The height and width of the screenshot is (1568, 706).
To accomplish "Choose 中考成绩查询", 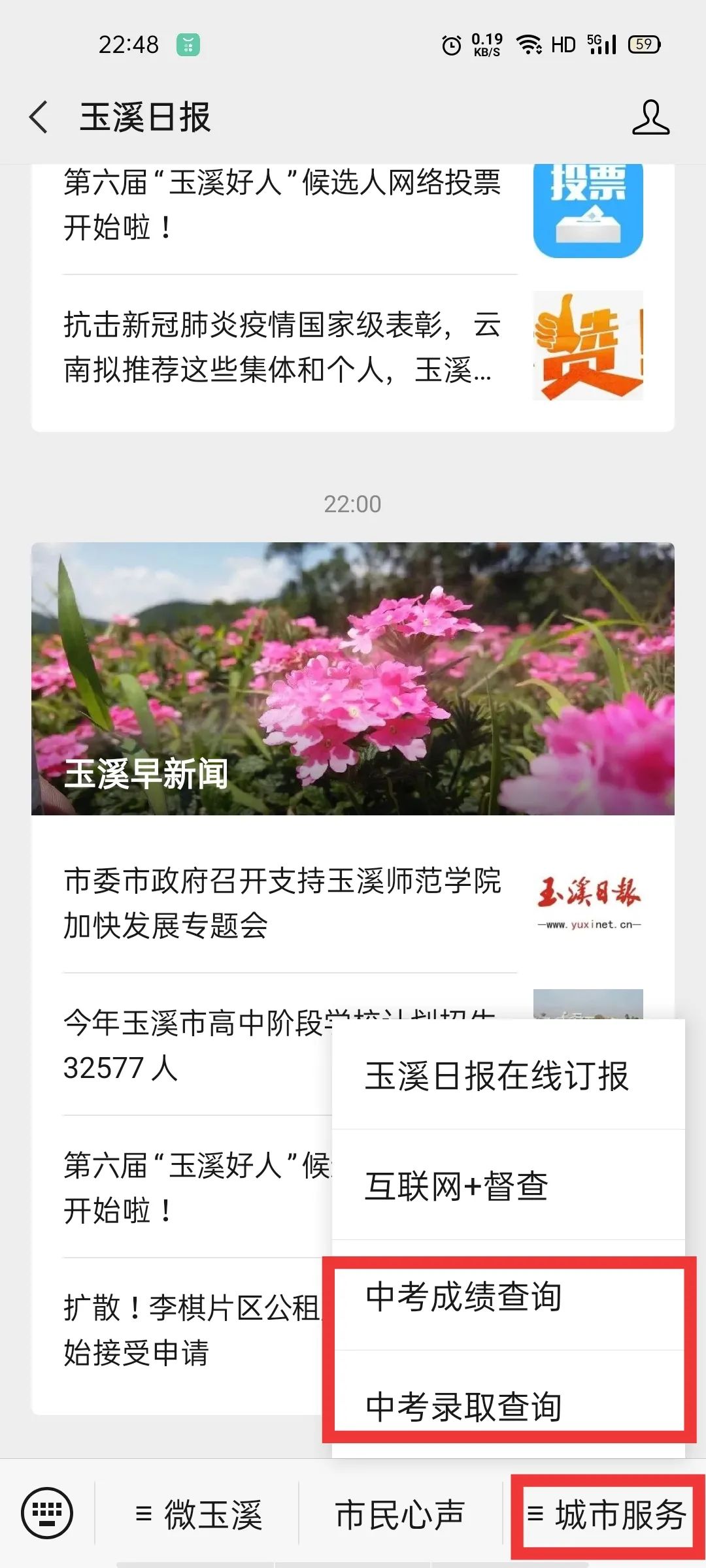I will tap(464, 1297).
